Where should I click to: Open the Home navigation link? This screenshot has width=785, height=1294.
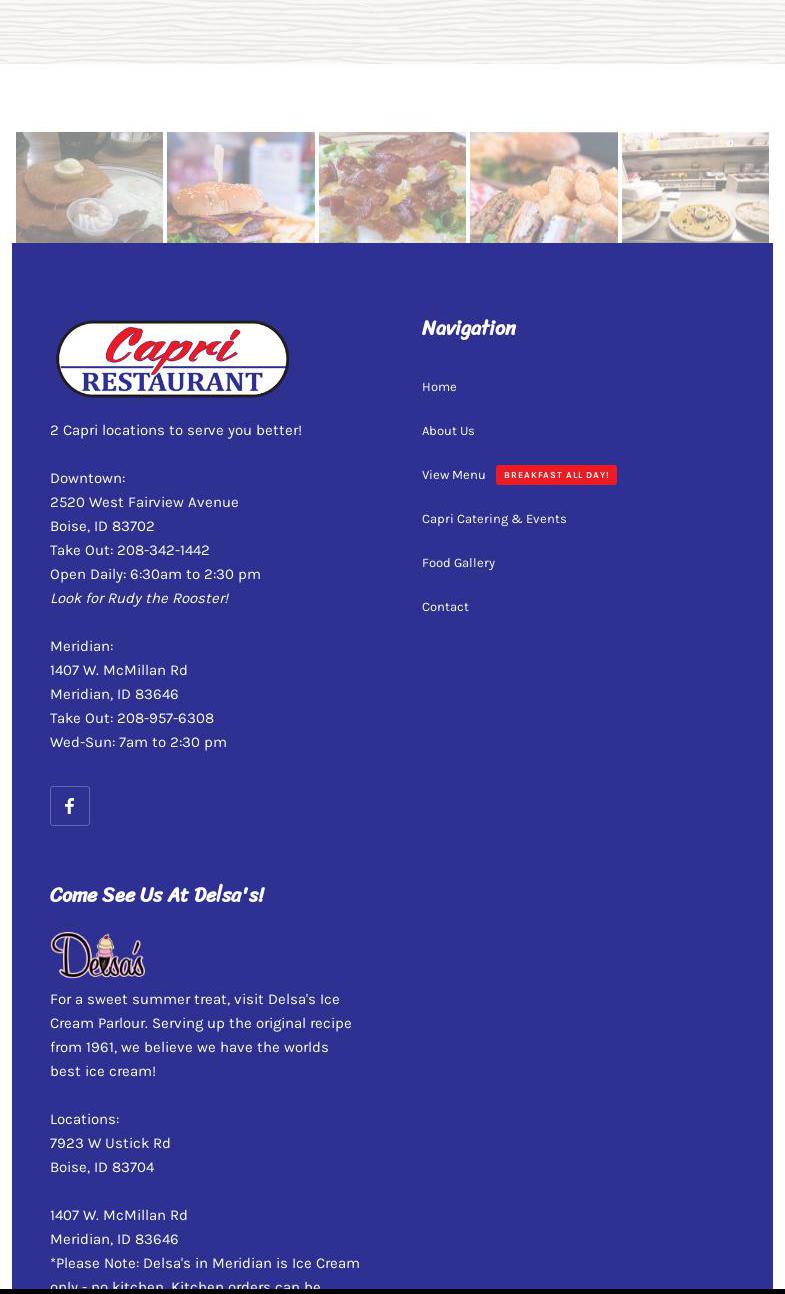[439, 387]
